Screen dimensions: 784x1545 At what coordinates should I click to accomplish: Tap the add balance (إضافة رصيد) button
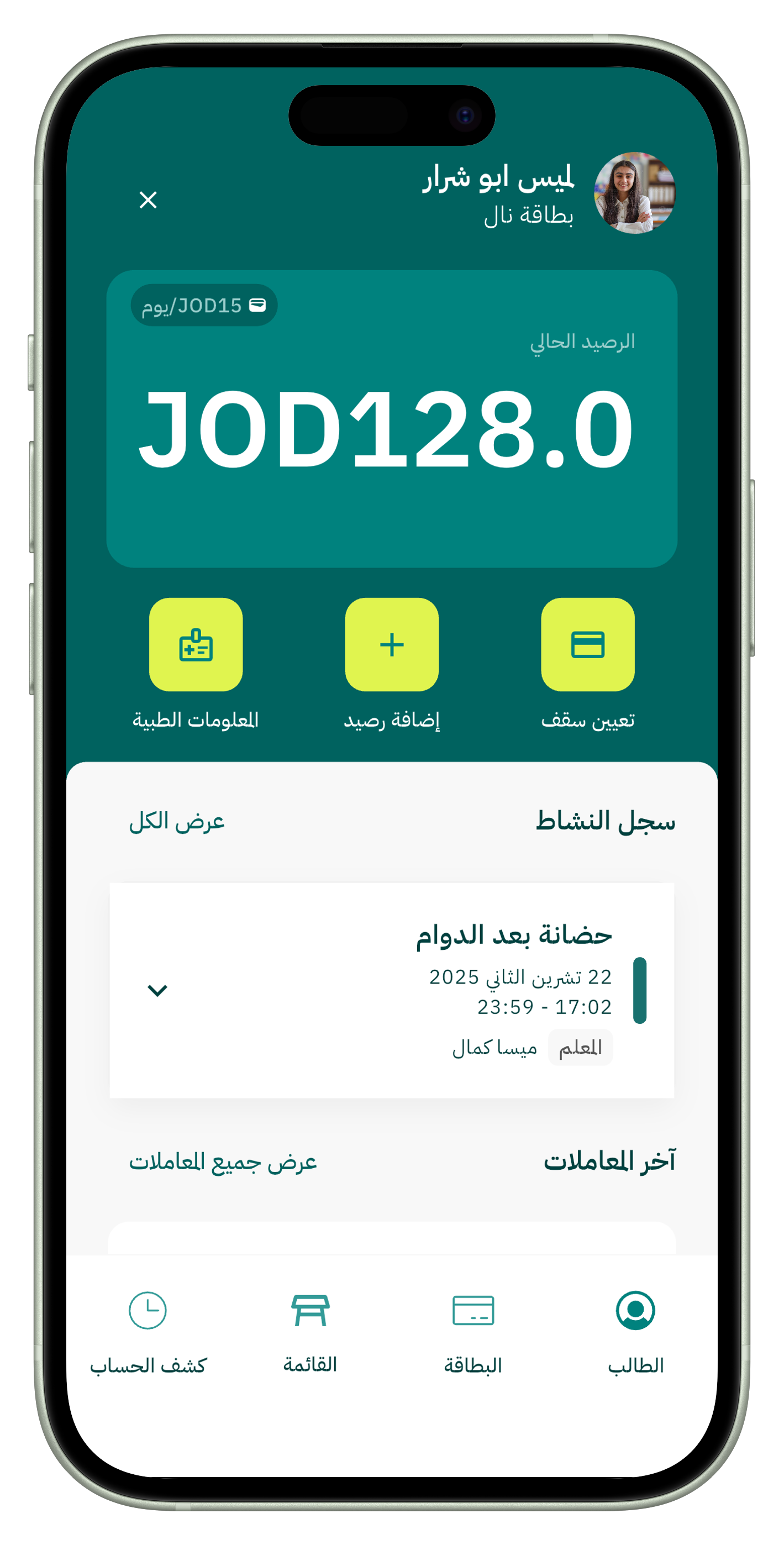coord(392,645)
